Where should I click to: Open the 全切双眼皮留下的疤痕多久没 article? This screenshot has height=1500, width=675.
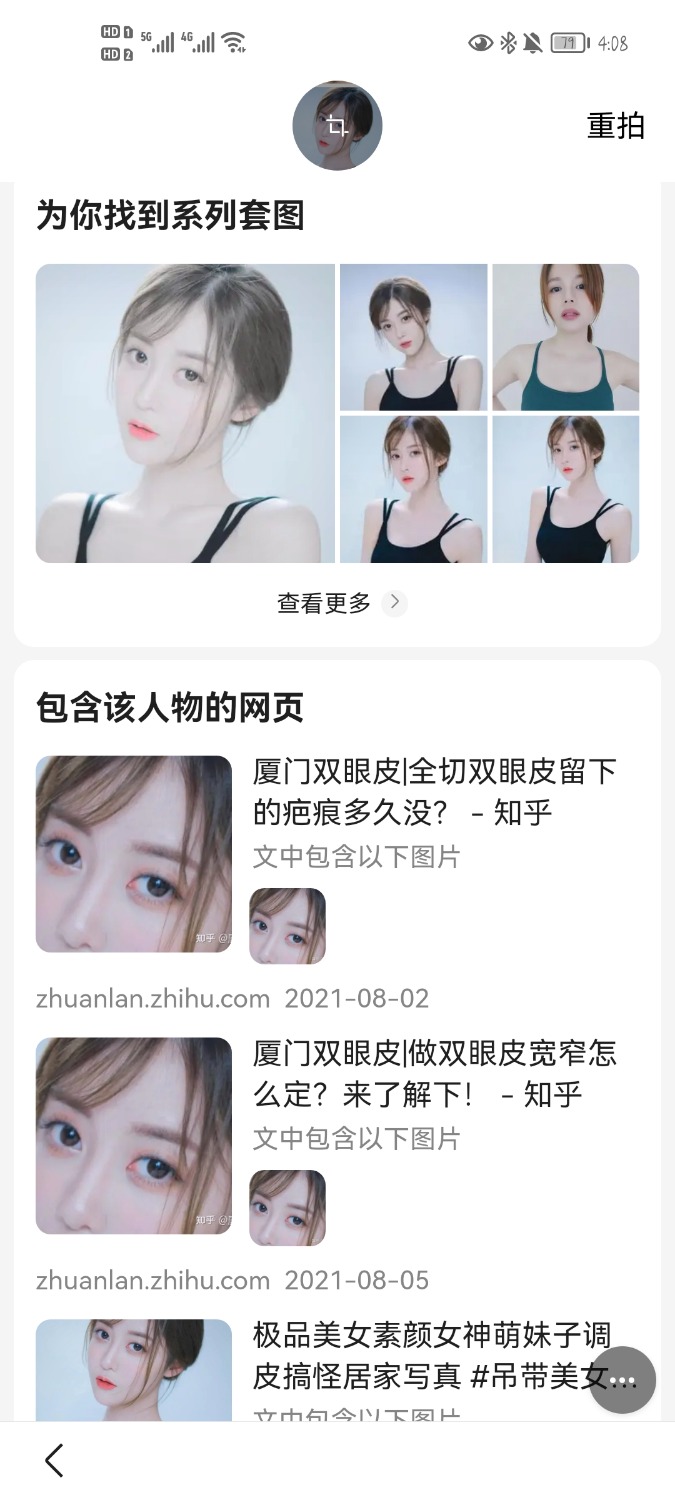coord(434,791)
